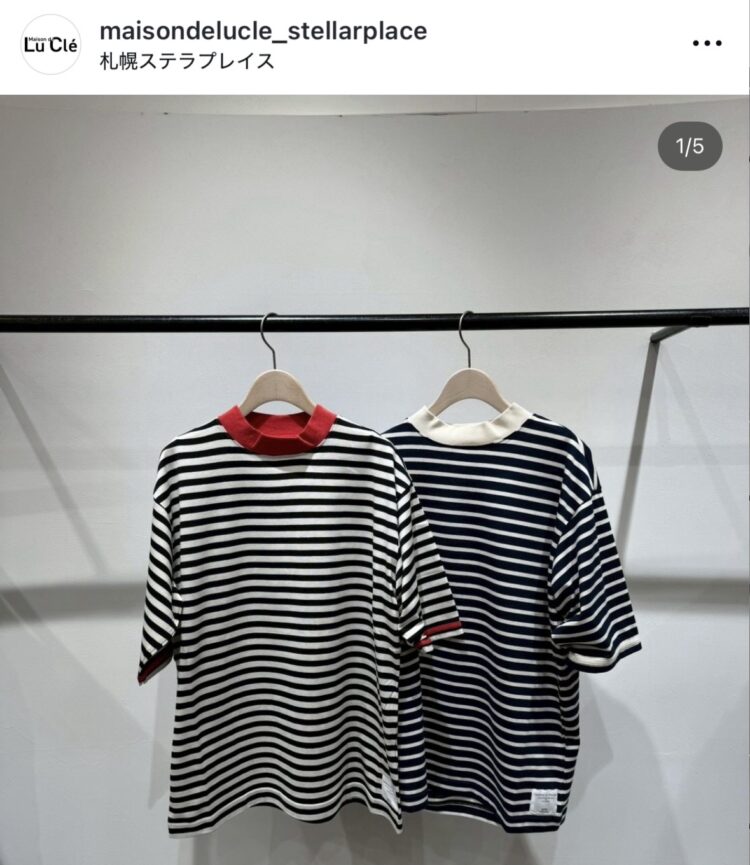Open the maisondelucle_stellarplace username link
Image resolution: width=750 pixels, height=865 pixels.
point(263,31)
